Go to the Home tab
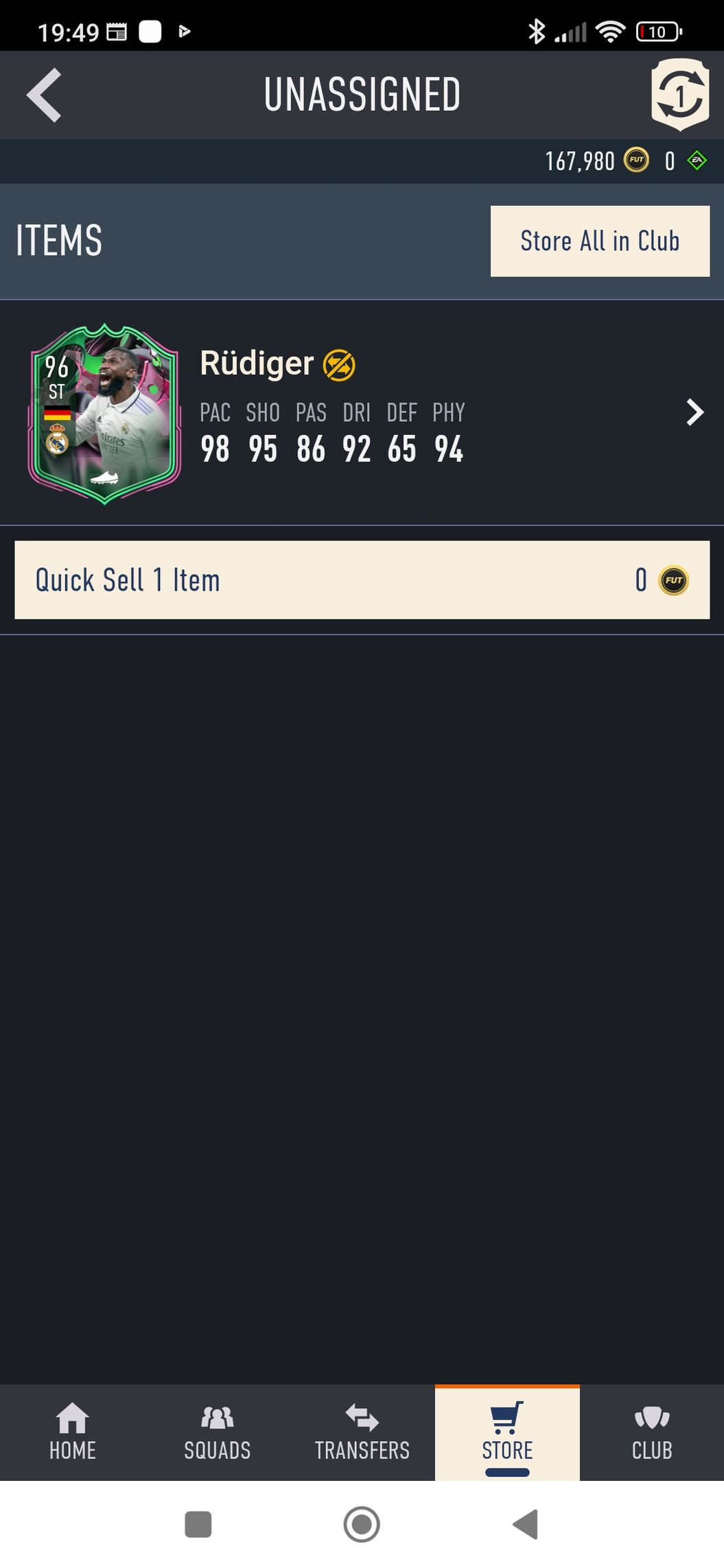 72,1432
